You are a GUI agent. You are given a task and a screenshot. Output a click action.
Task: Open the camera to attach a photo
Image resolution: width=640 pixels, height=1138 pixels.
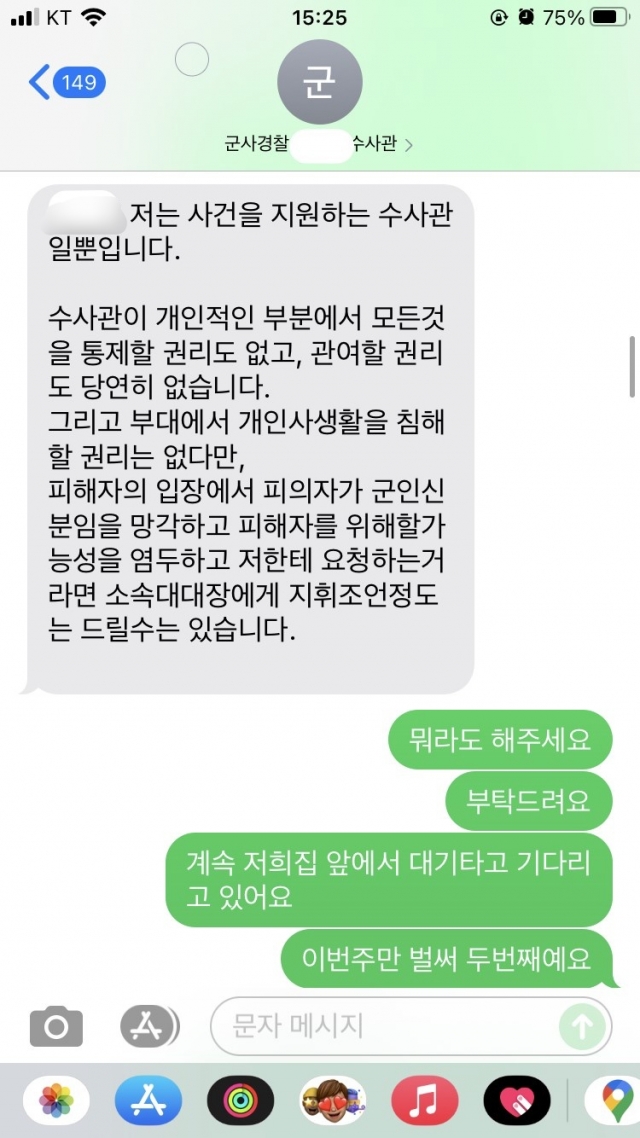click(x=56, y=1025)
